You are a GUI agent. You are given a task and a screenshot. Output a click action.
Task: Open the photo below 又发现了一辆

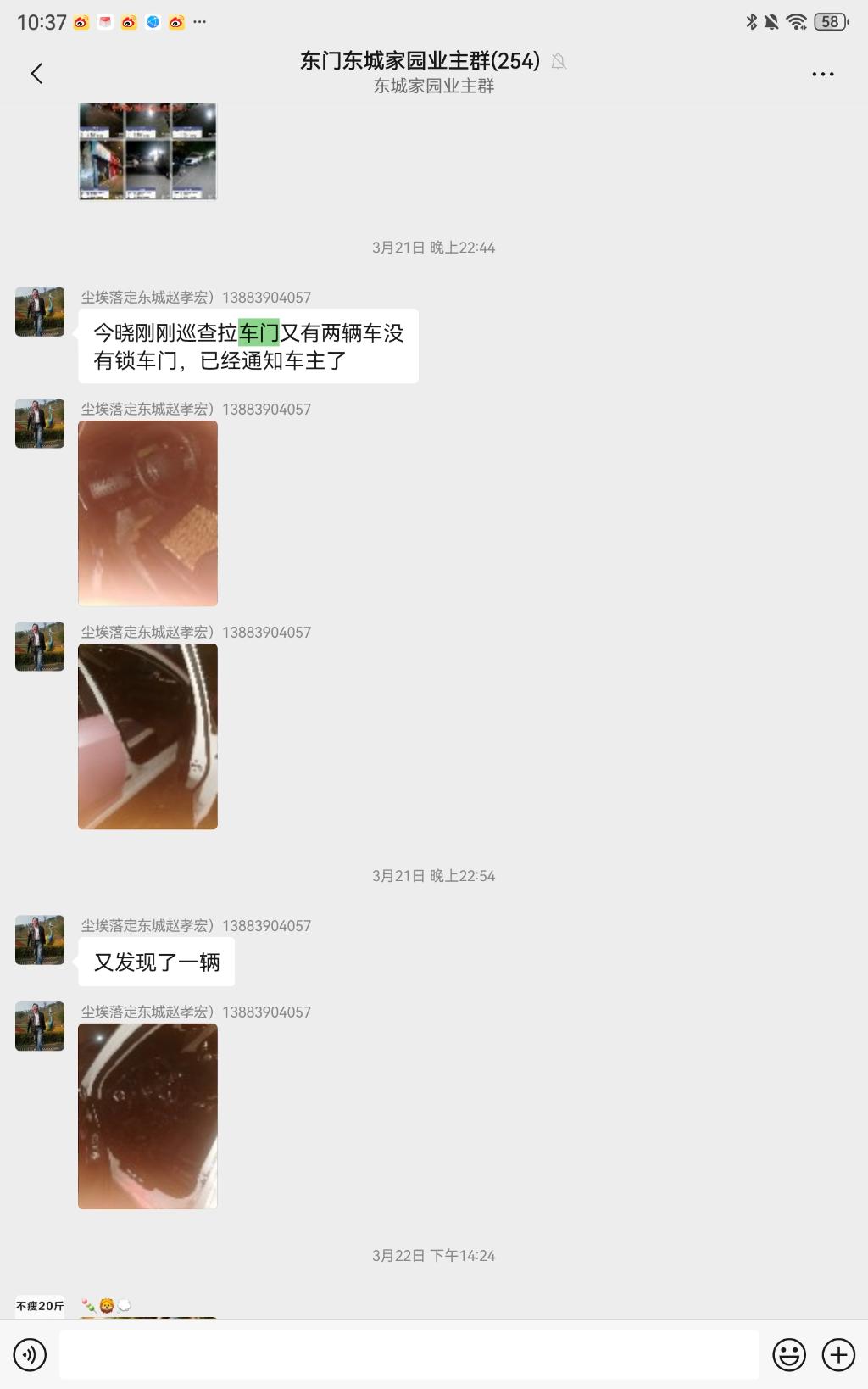(x=147, y=1116)
